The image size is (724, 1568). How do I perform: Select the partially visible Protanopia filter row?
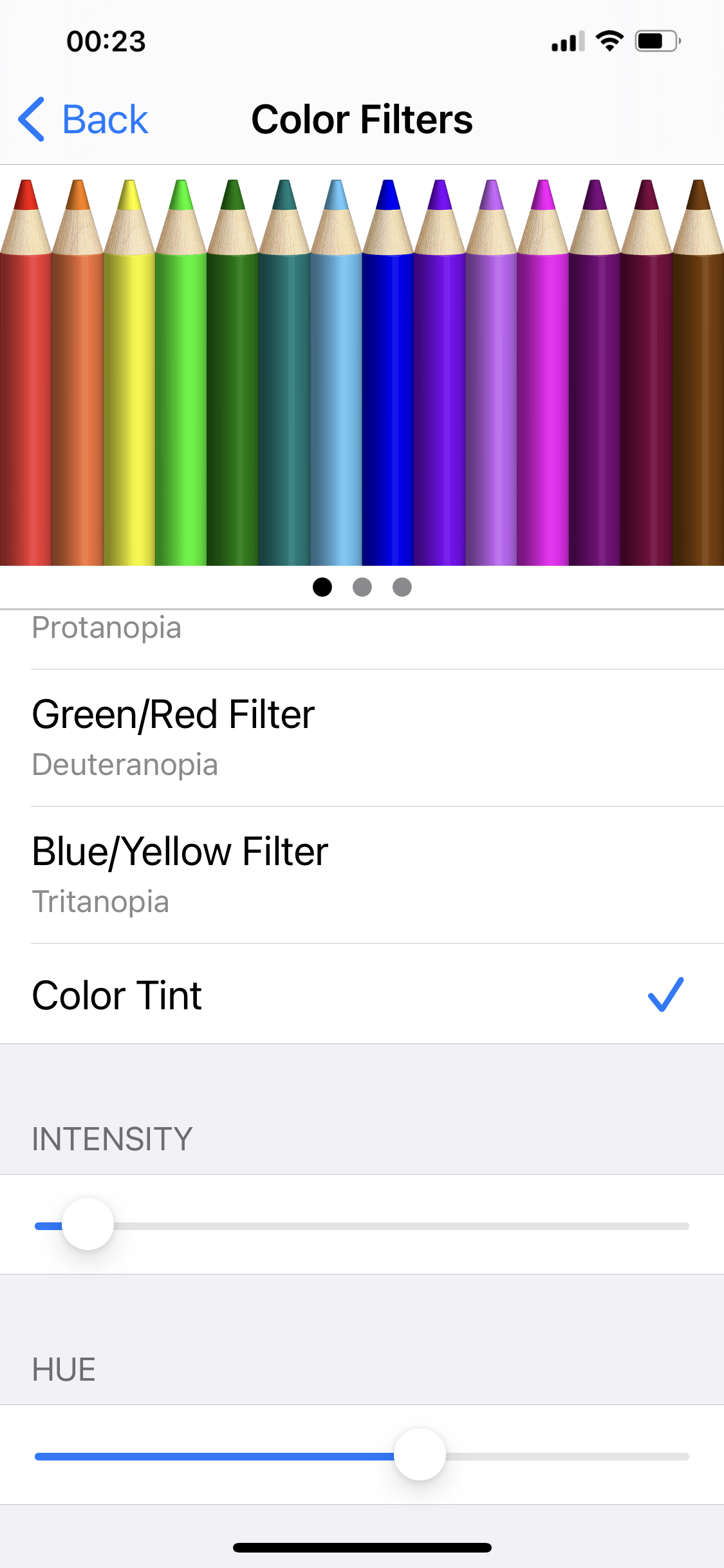(x=360, y=639)
